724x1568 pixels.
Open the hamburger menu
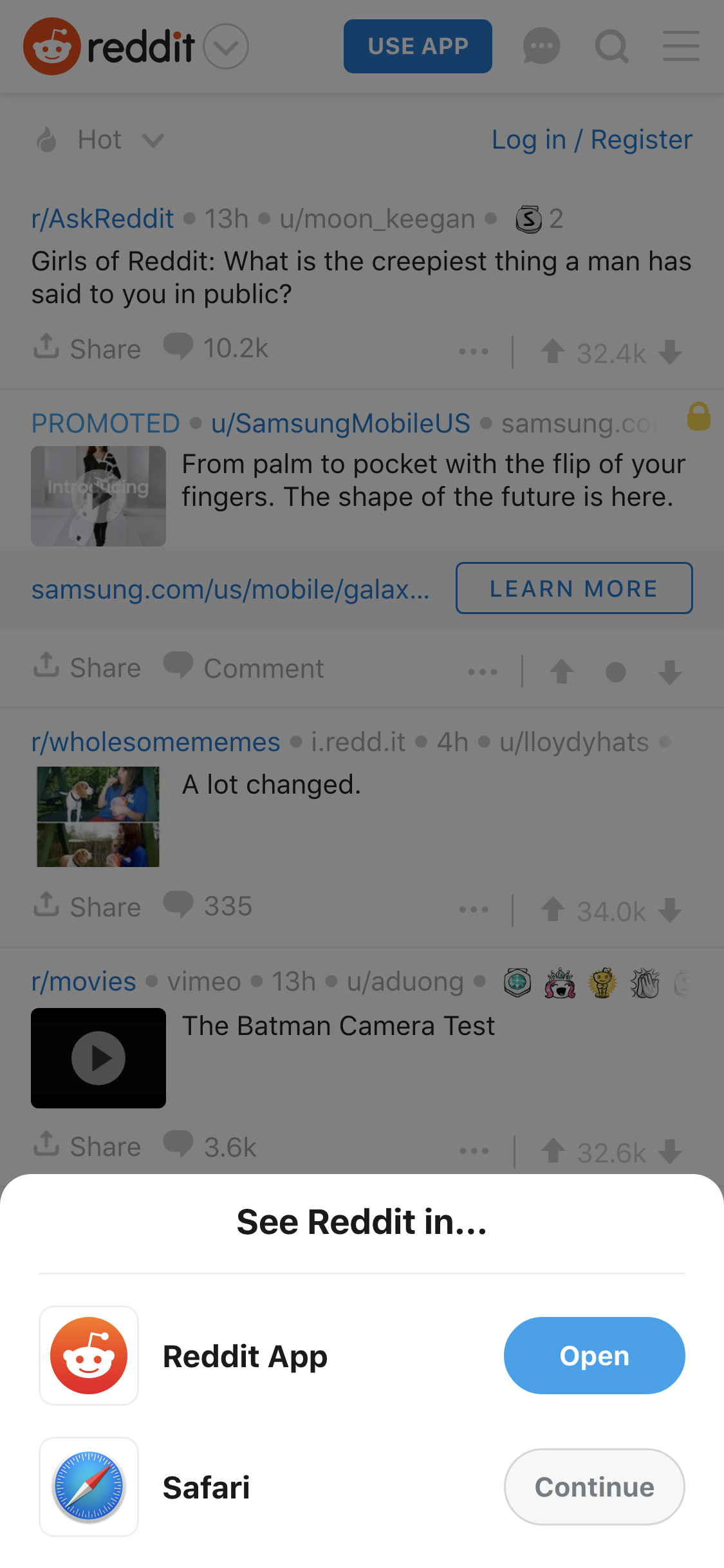tap(681, 46)
